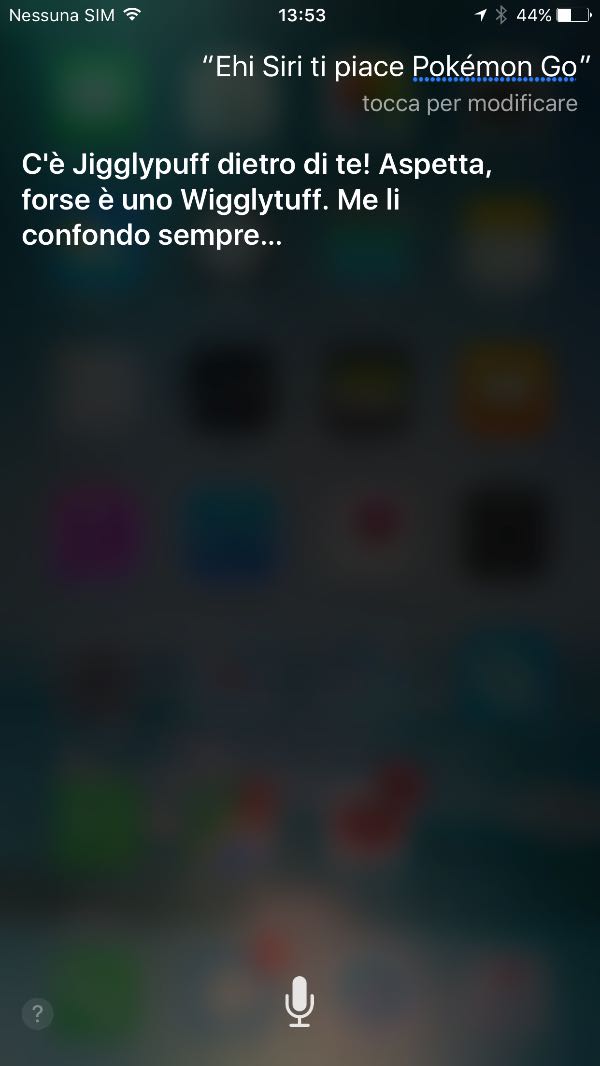Tap the underlined Pokémon Go text

[494, 67]
